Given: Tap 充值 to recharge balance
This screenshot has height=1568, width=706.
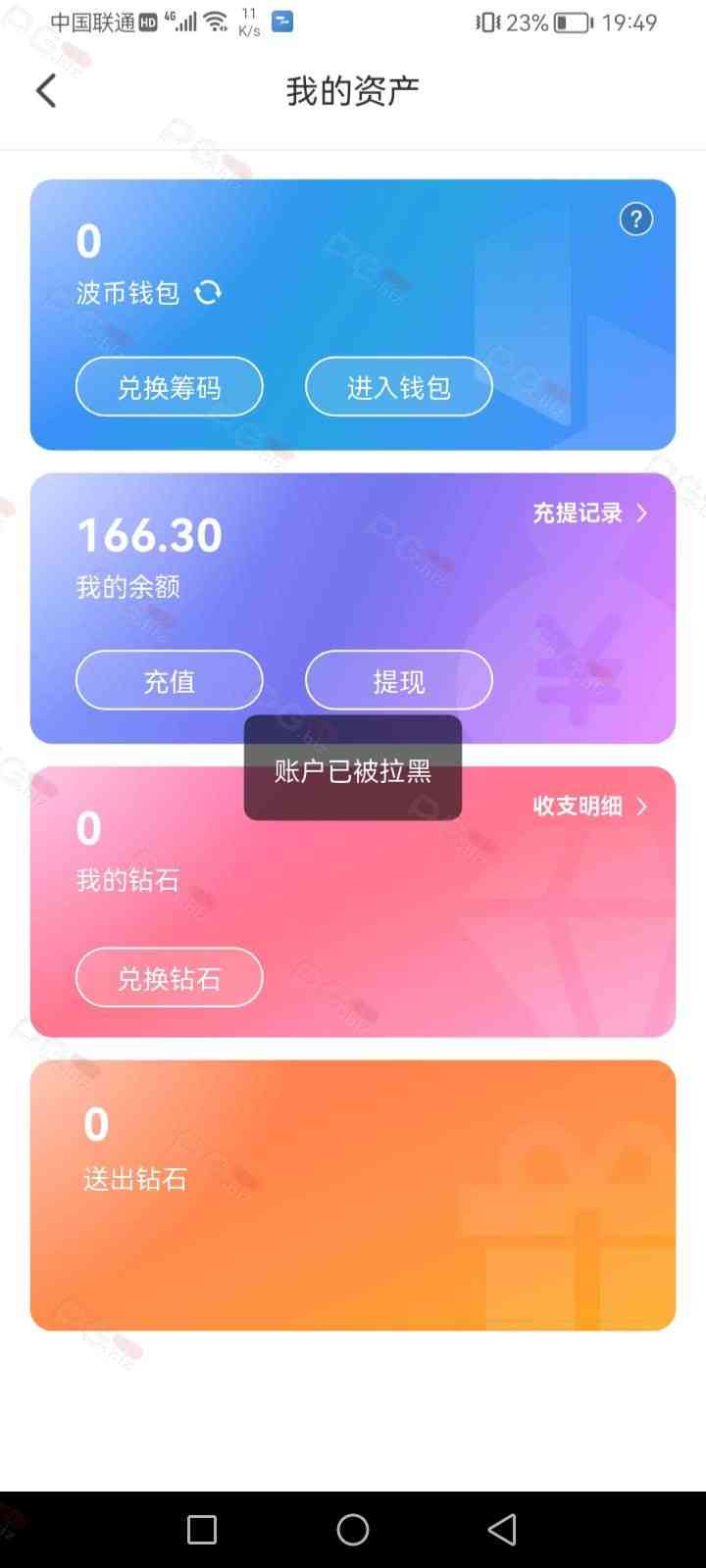Looking at the screenshot, I should pyautogui.click(x=169, y=680).
